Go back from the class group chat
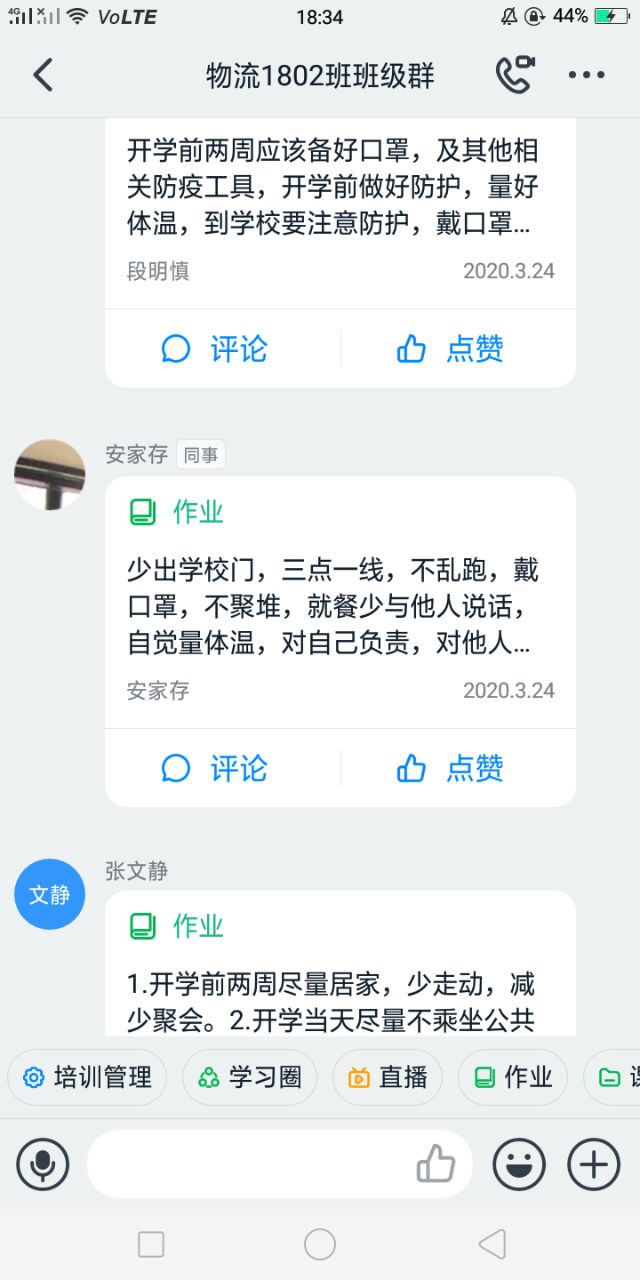 pyautogui.click(x=43, y=75)
